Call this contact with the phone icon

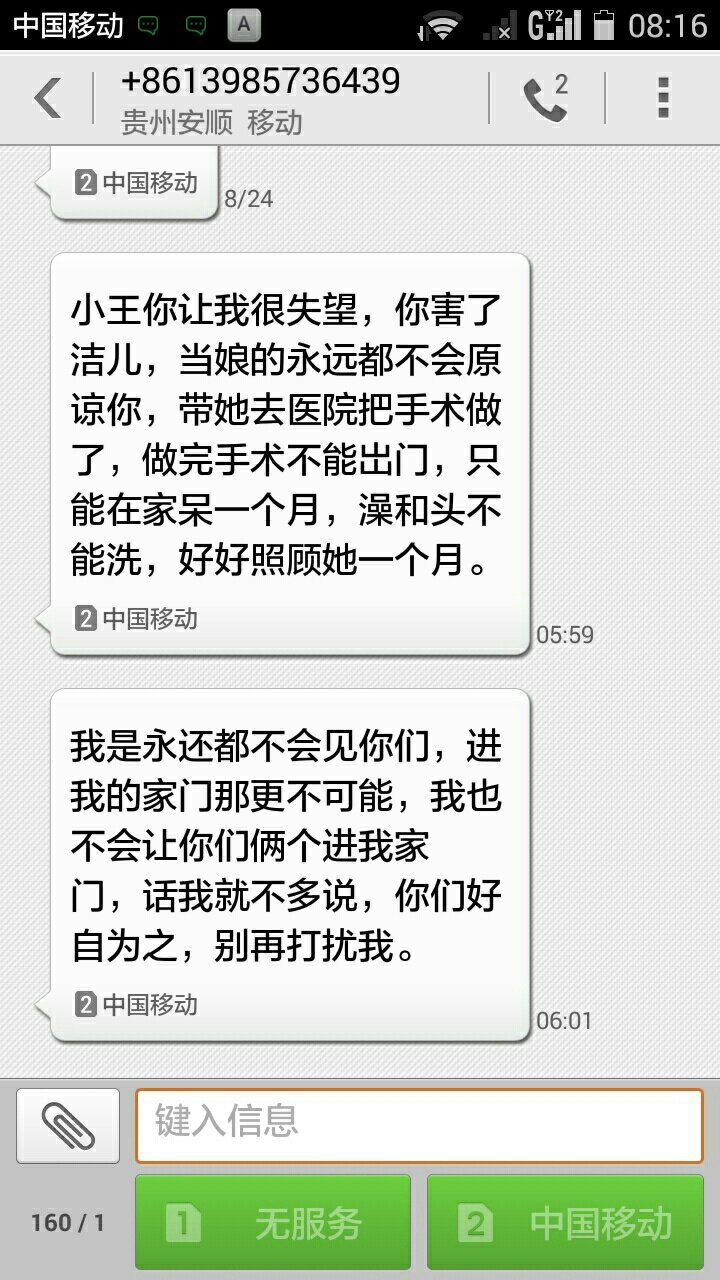coord(546,99)
